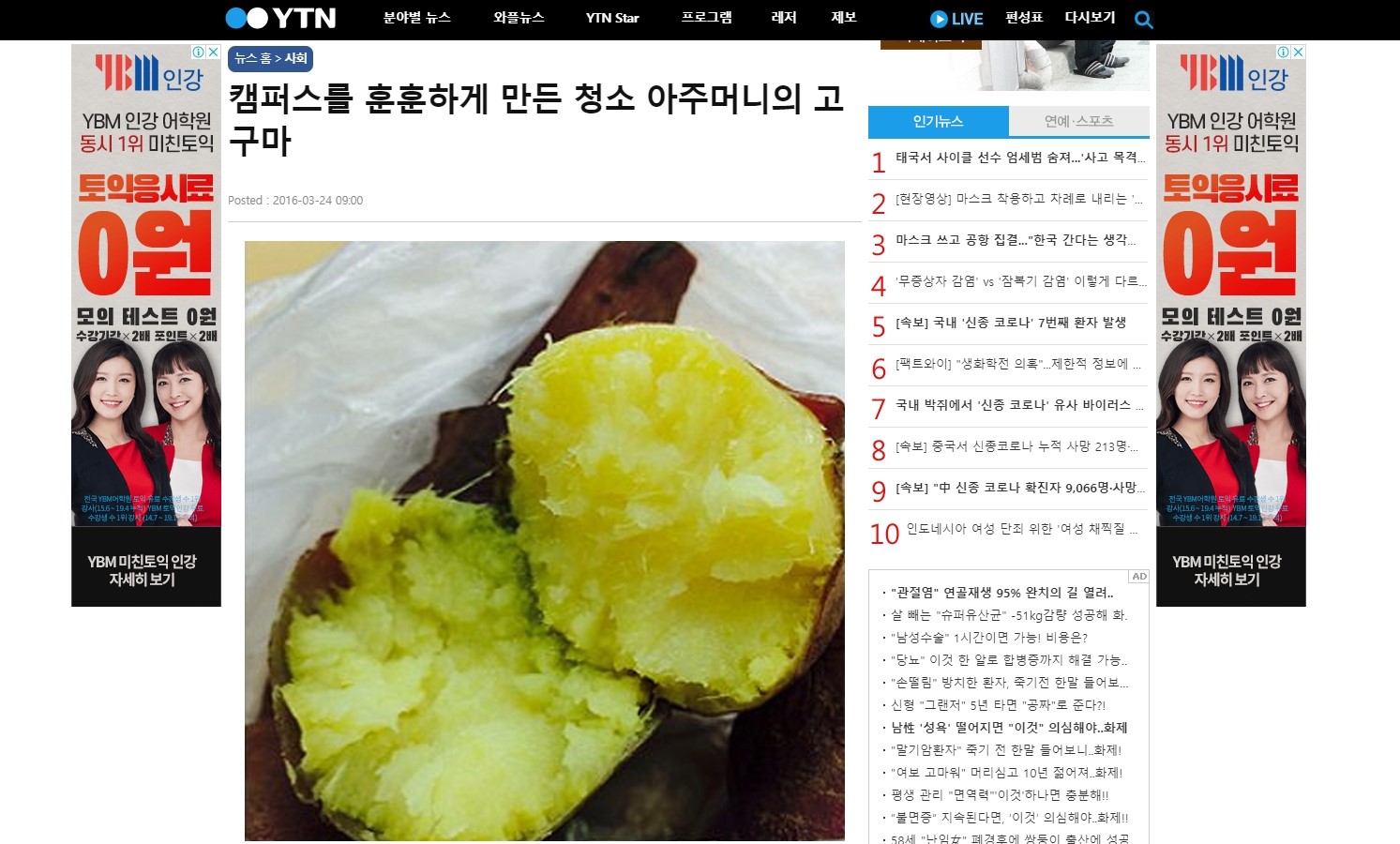Open 다시보기 replays
This screenshot has height=844, width=1400.
tap(1090, 18)
